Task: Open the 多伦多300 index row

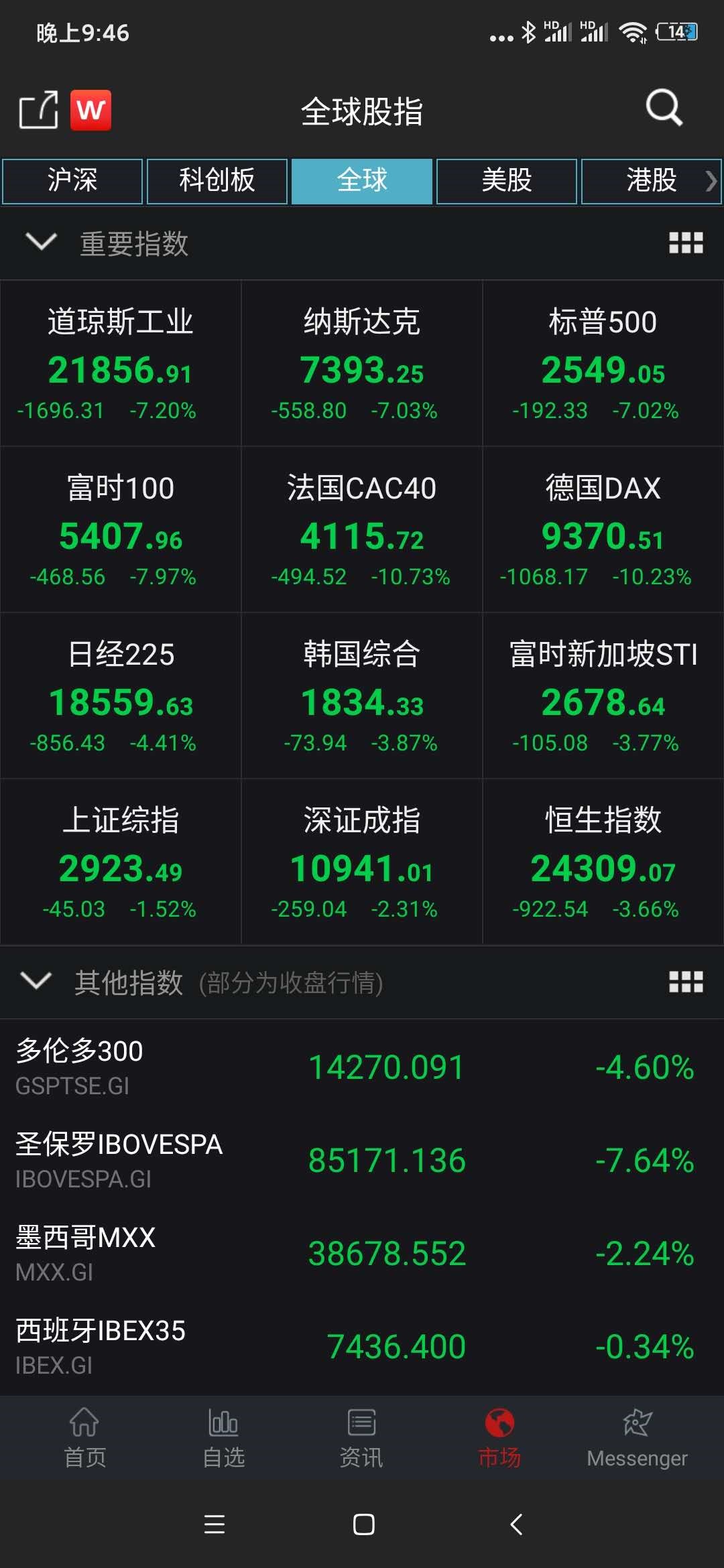Action: (x=362, y=1067)
